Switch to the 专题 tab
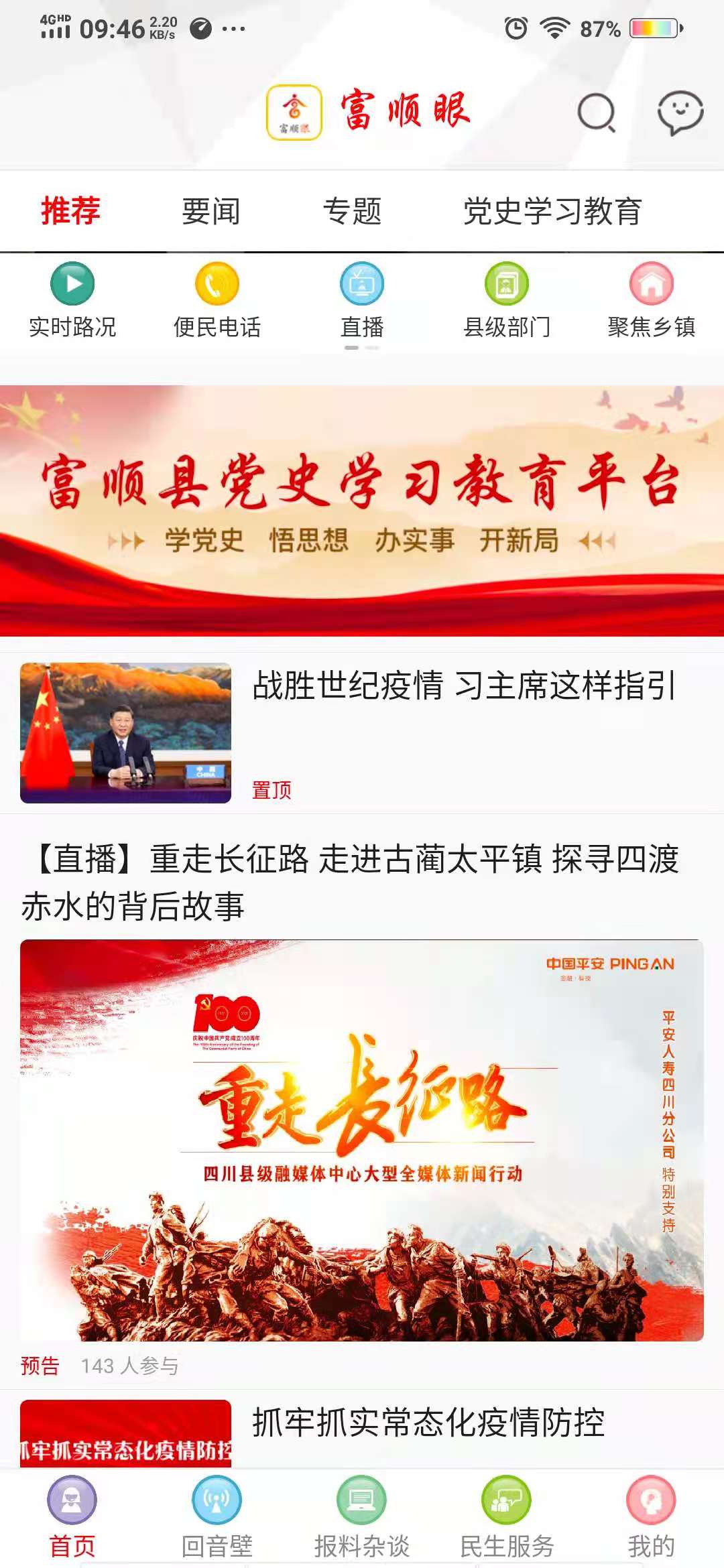This screenshot has width=724, height=1568. (352, 211)
